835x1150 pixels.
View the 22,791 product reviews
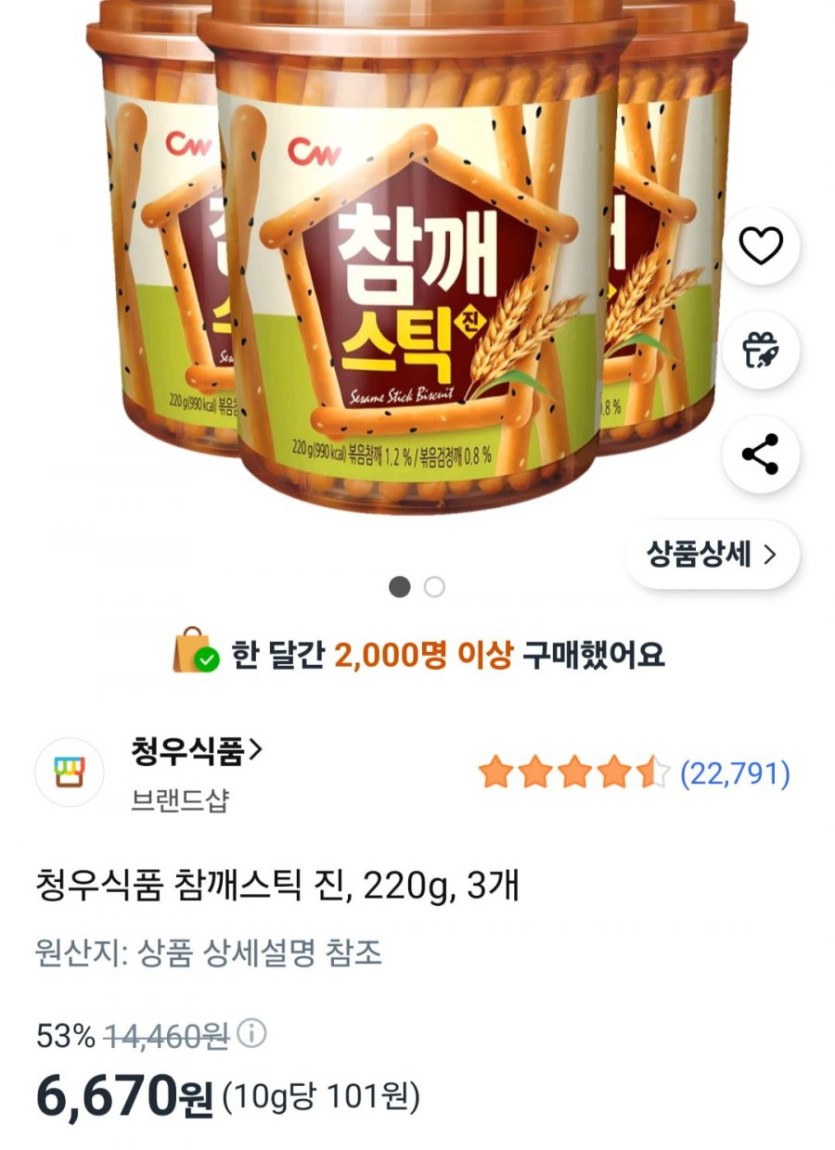coord(735,773)
